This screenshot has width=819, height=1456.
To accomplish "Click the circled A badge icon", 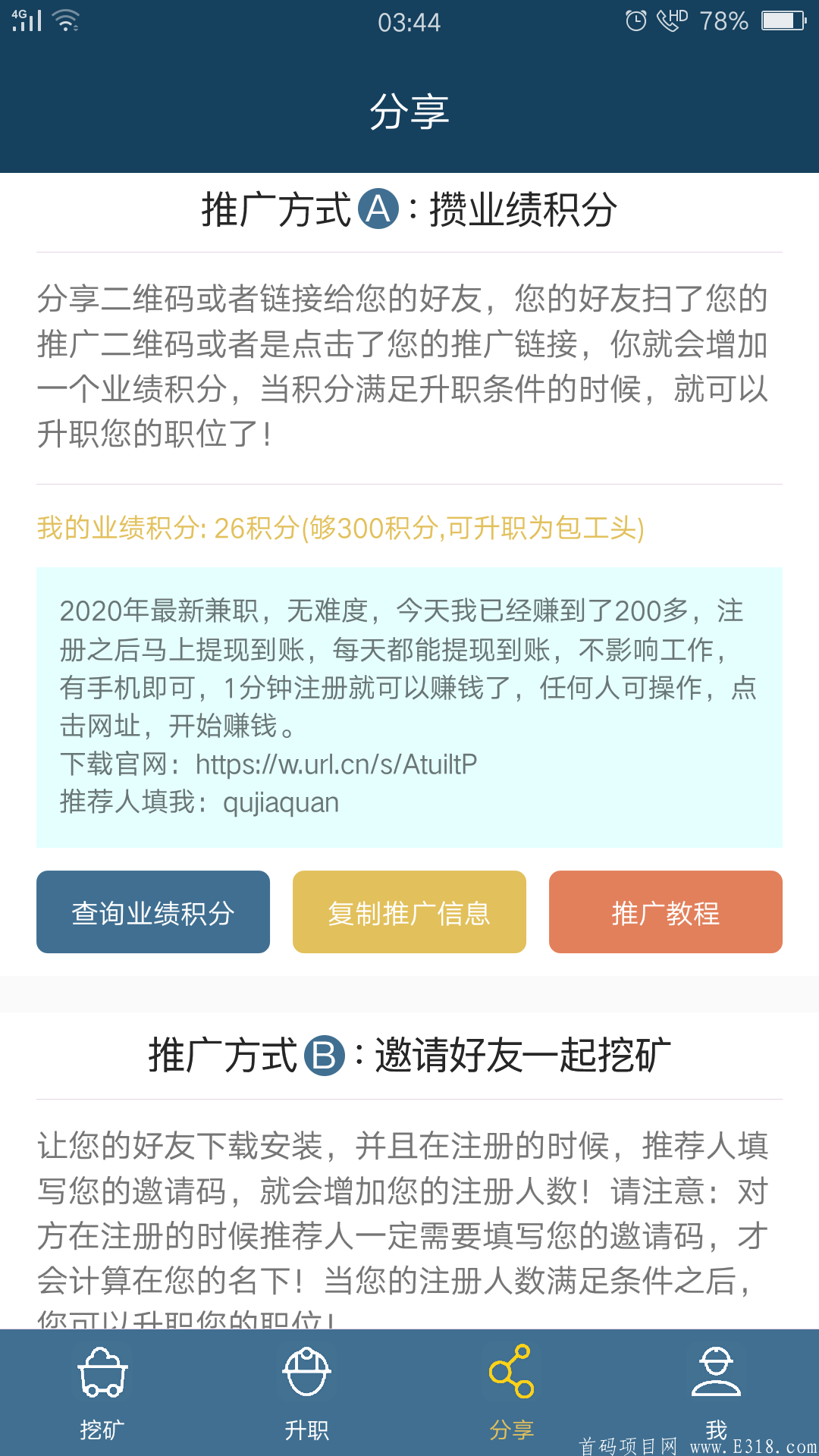I will [378, 206].
